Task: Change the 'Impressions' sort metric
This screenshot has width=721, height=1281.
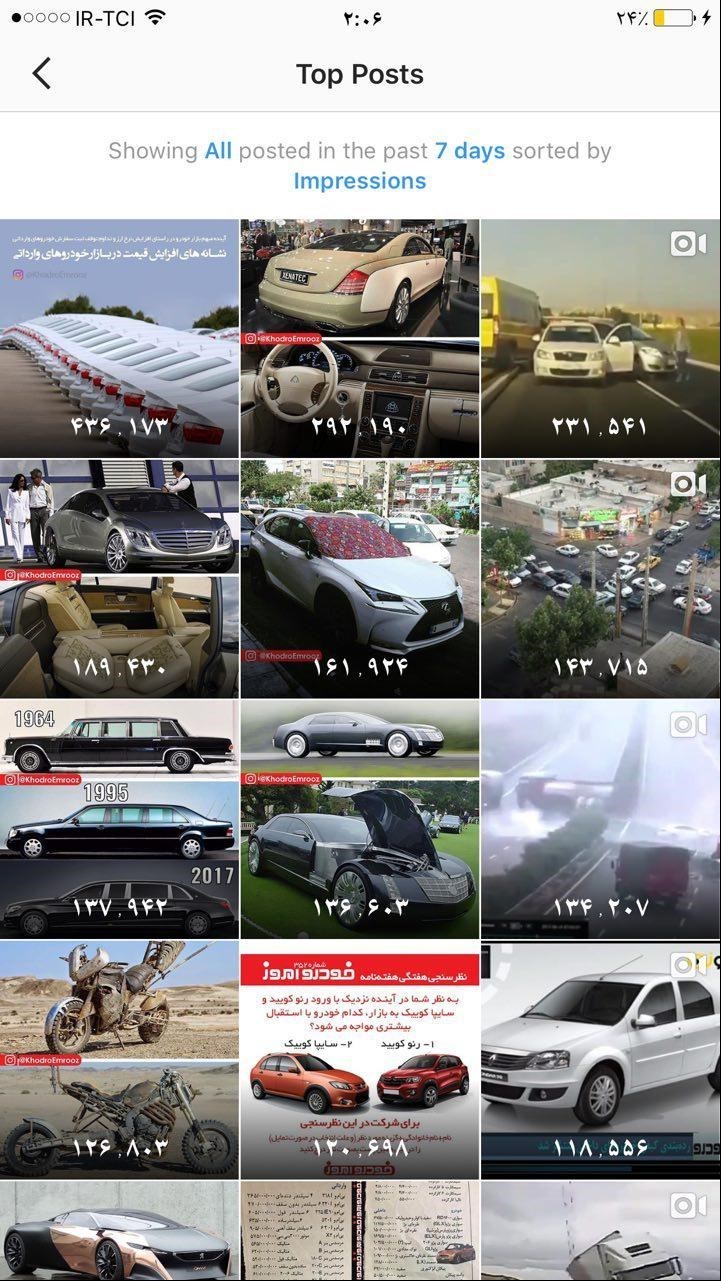Action: click(360, 181)
